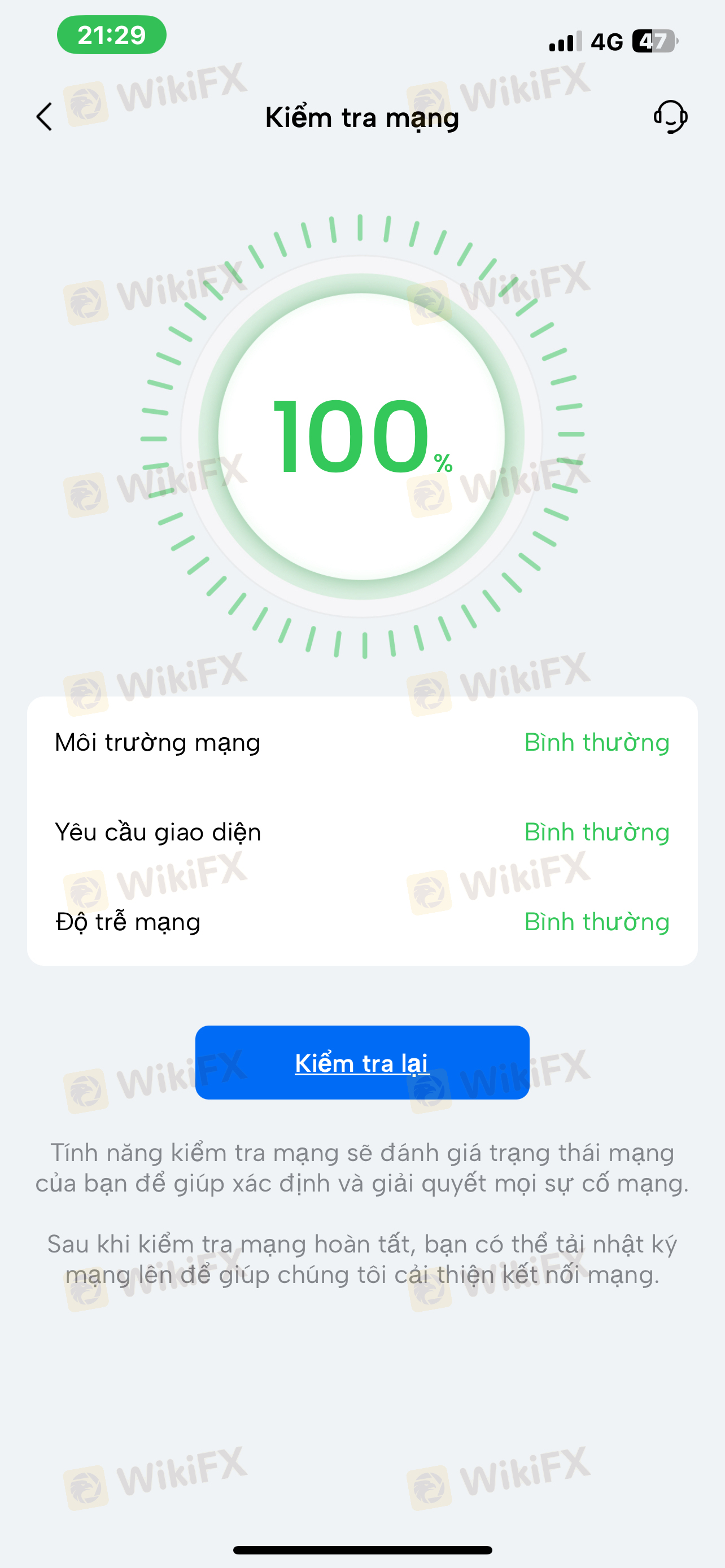Go back from Kiểm tra mạng screen
Image resolution: width=725 pixels, height=1568 pixels.
[x=45, y=117]
